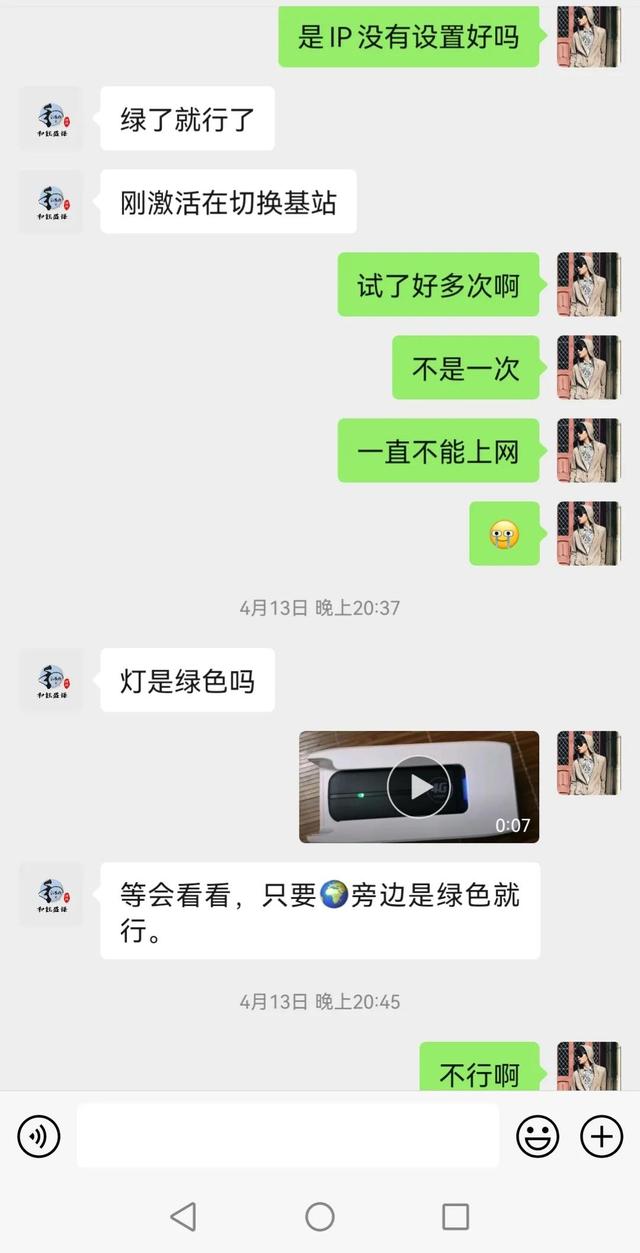
Task: Open the emoji sticker picker
Action: pyautogui.click(x=537, y=1136)
